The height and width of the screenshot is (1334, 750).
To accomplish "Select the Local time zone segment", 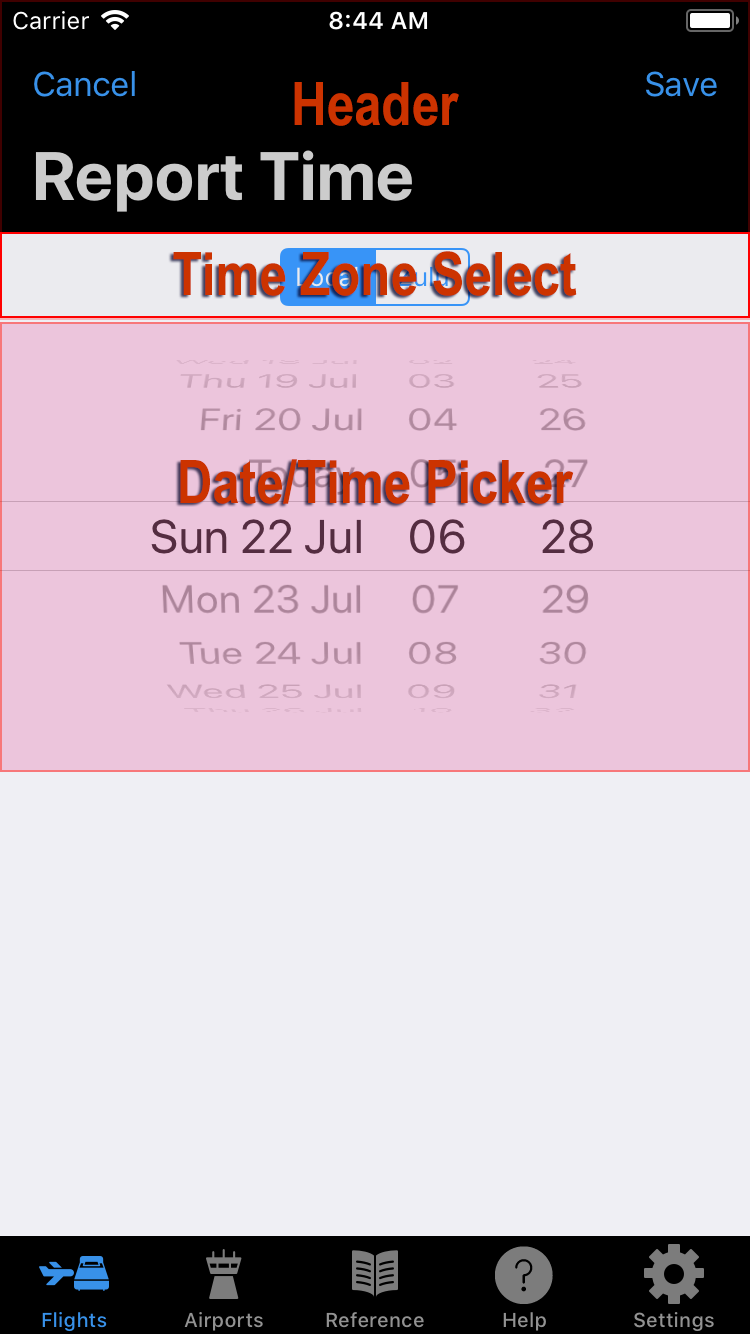I will coord(328,277).
